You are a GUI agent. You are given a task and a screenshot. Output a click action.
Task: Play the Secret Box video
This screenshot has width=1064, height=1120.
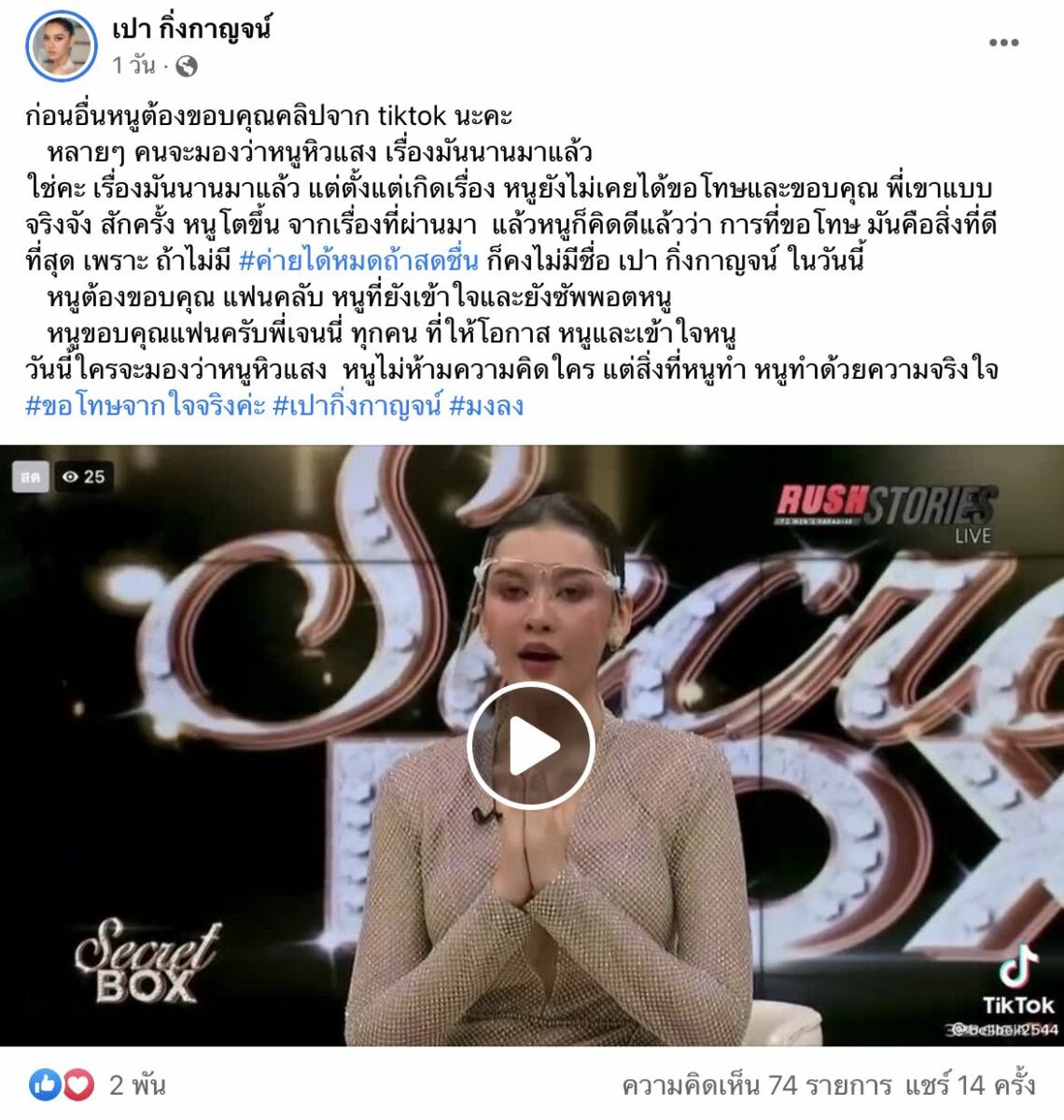click(531, 745)
